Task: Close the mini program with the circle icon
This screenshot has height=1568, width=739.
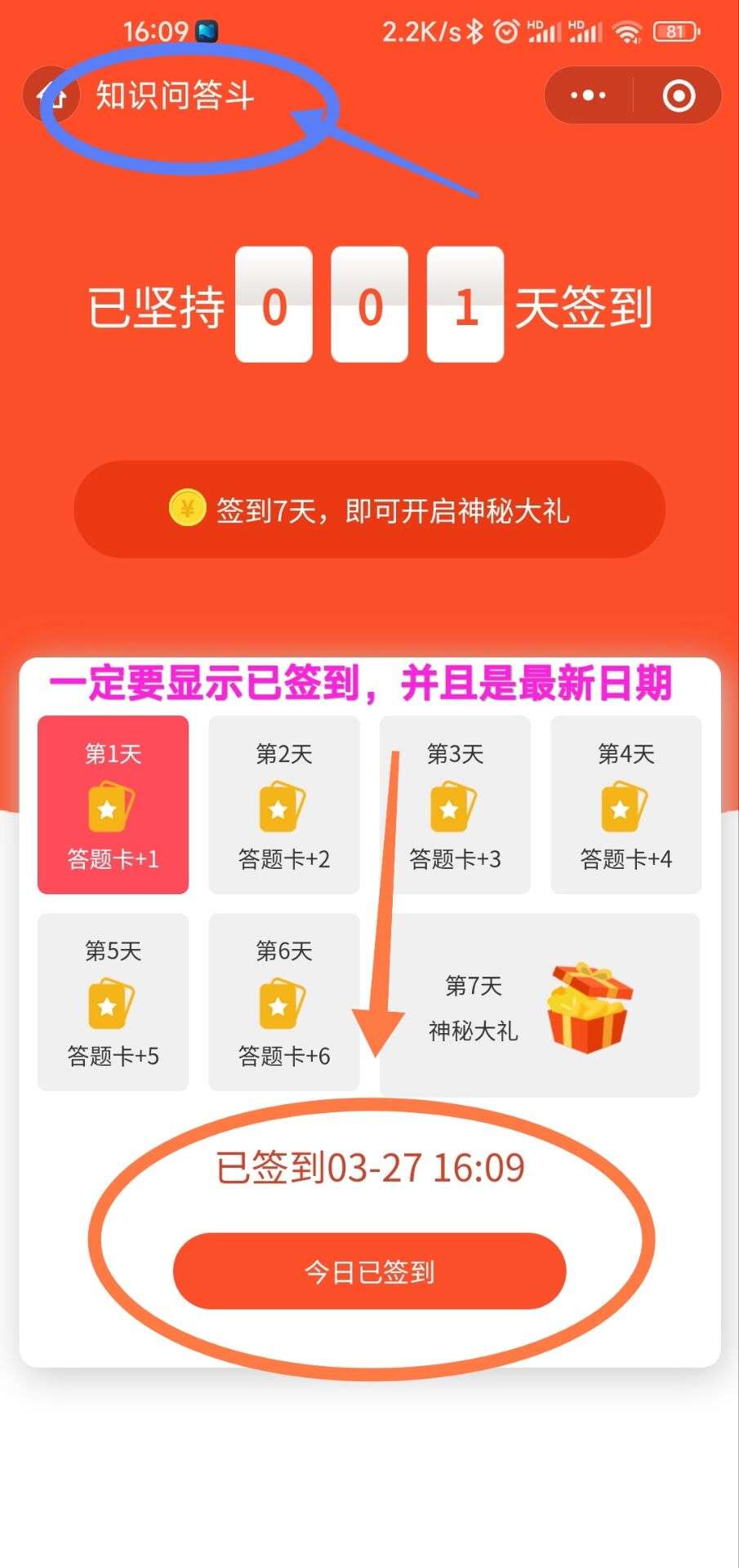Action: [x=679, y=96]
